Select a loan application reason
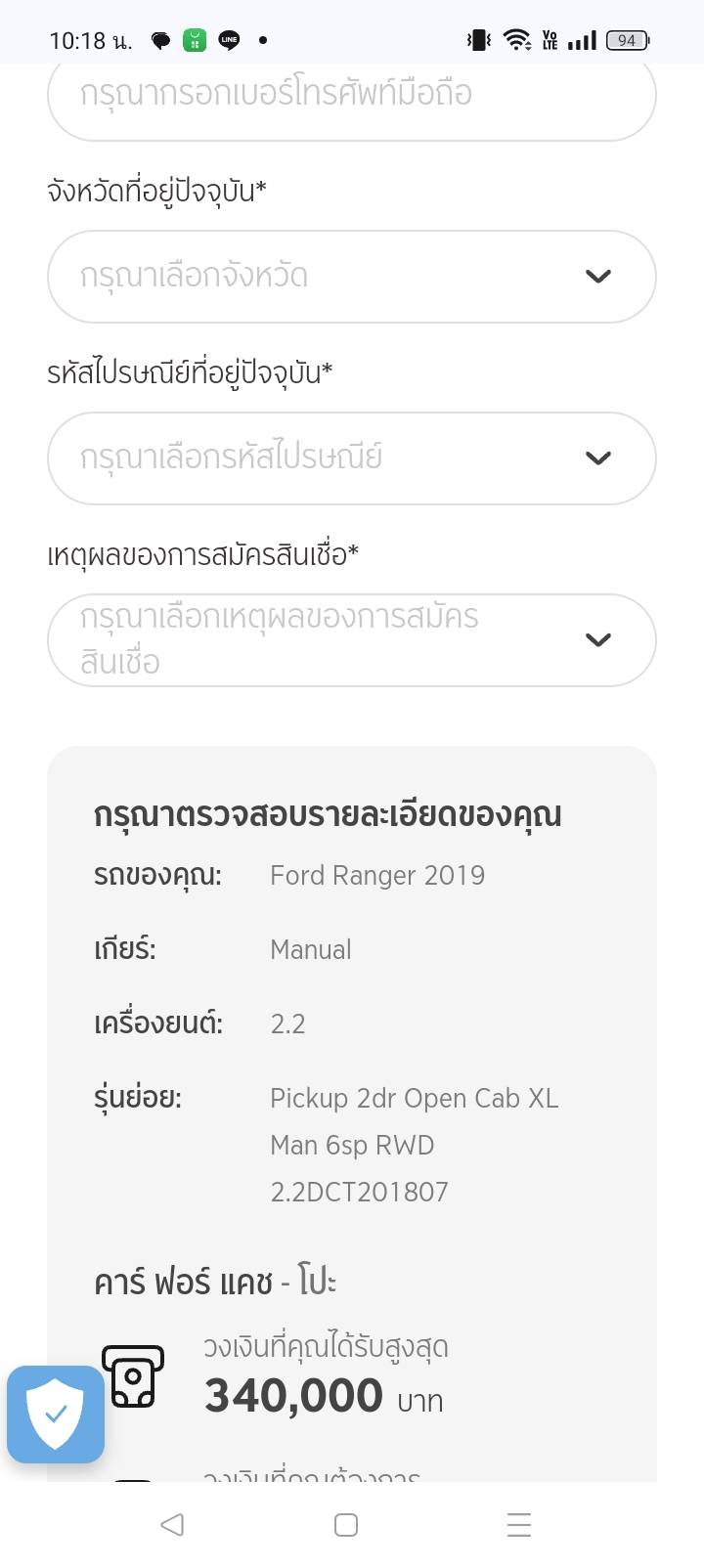This screenshot has width=704, height=1568. click(351, 640)
